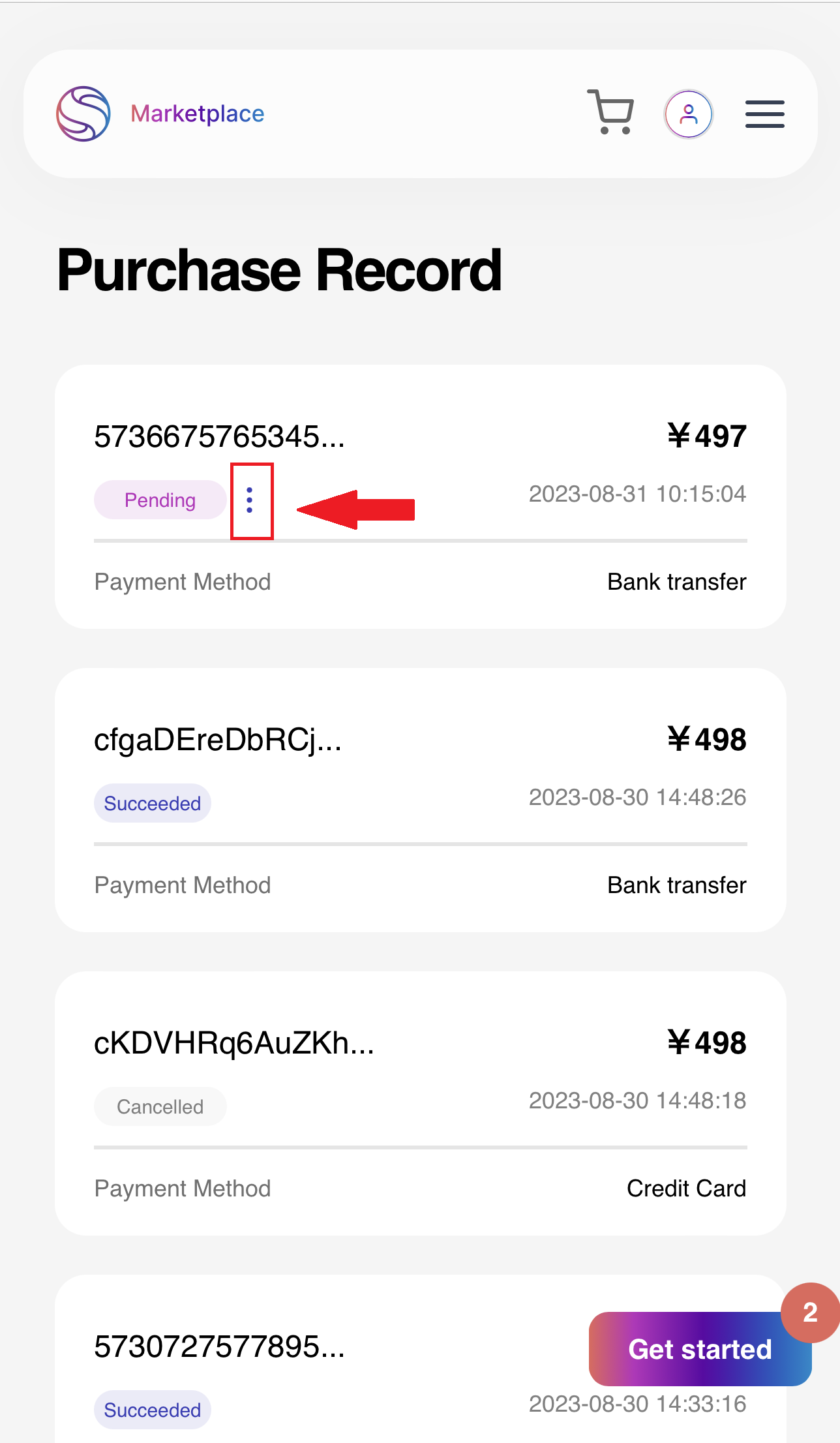
Task: Tap the Get started button
Action: point(699,1349)
